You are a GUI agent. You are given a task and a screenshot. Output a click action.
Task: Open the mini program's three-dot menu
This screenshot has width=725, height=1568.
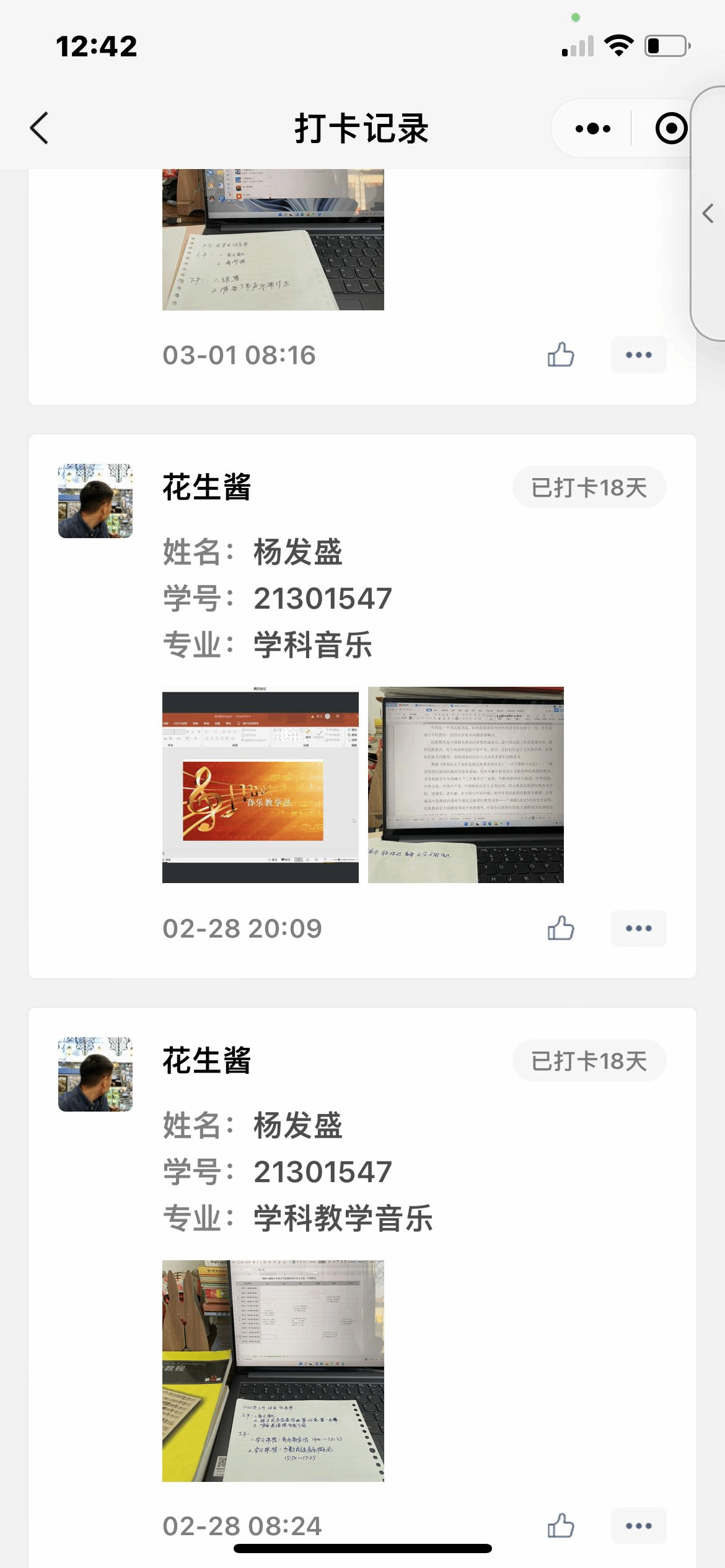coord(592,128)
